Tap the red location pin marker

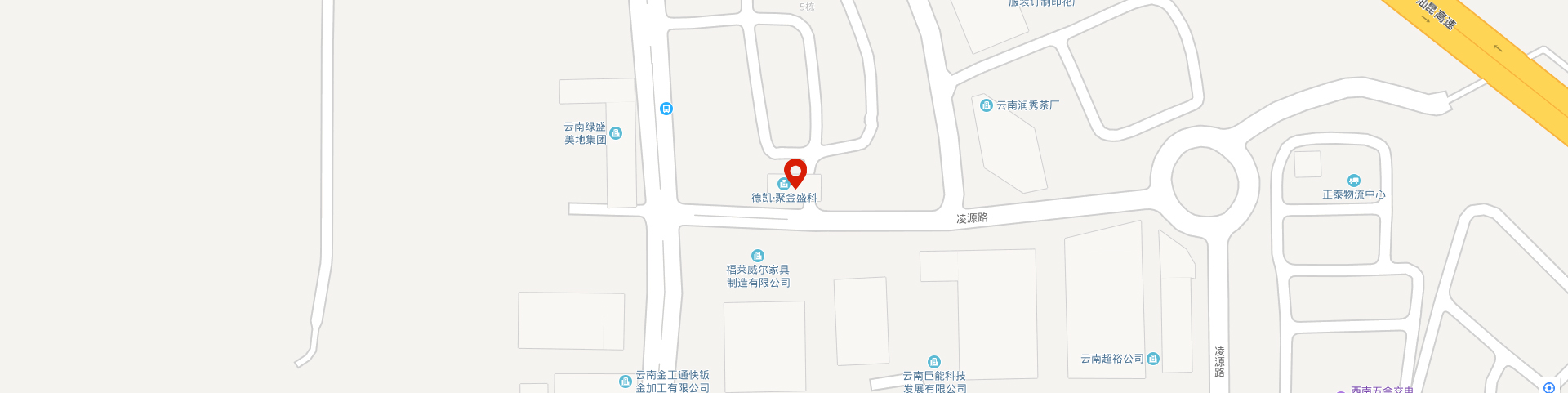[795, 173]
